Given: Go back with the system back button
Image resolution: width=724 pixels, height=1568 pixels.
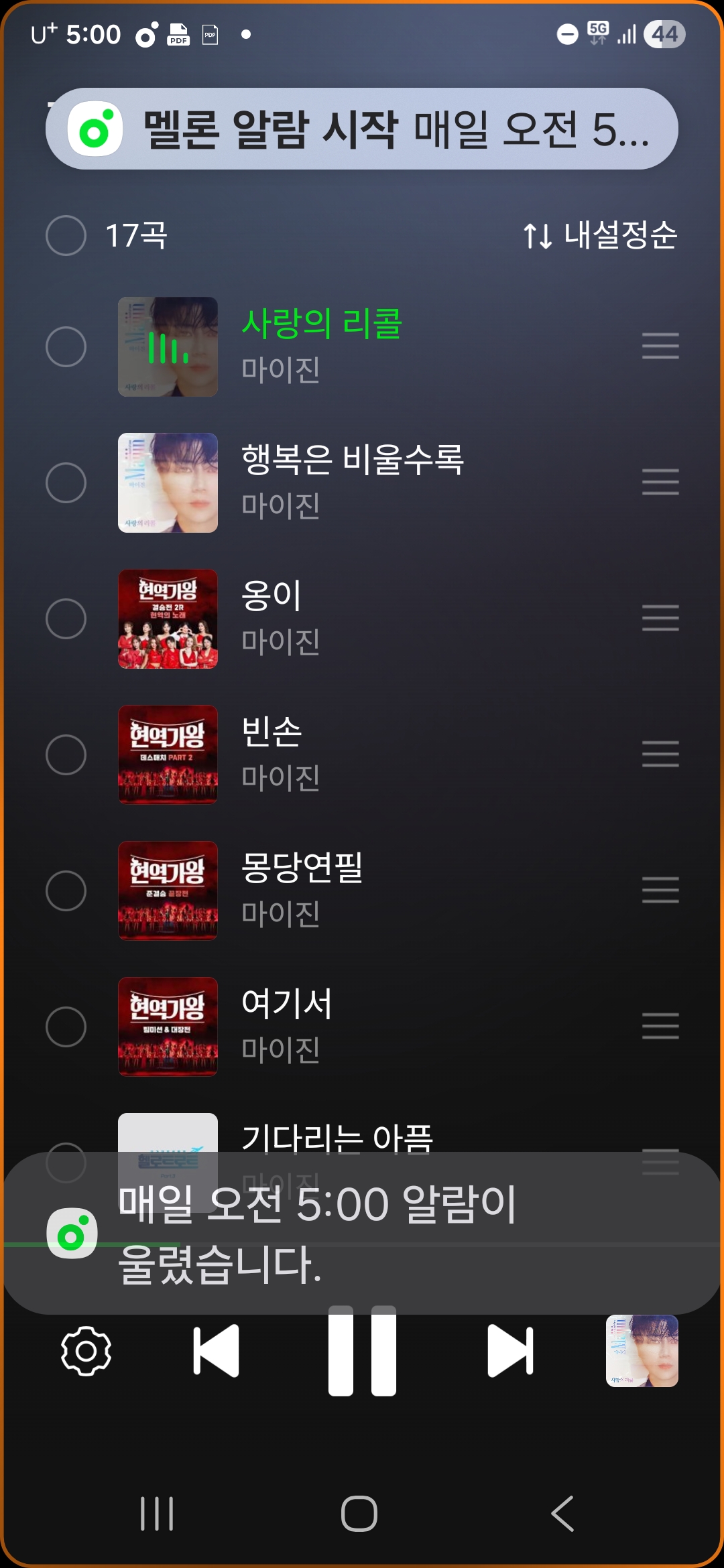Looking at the screenshot, I should point(562,1514).
